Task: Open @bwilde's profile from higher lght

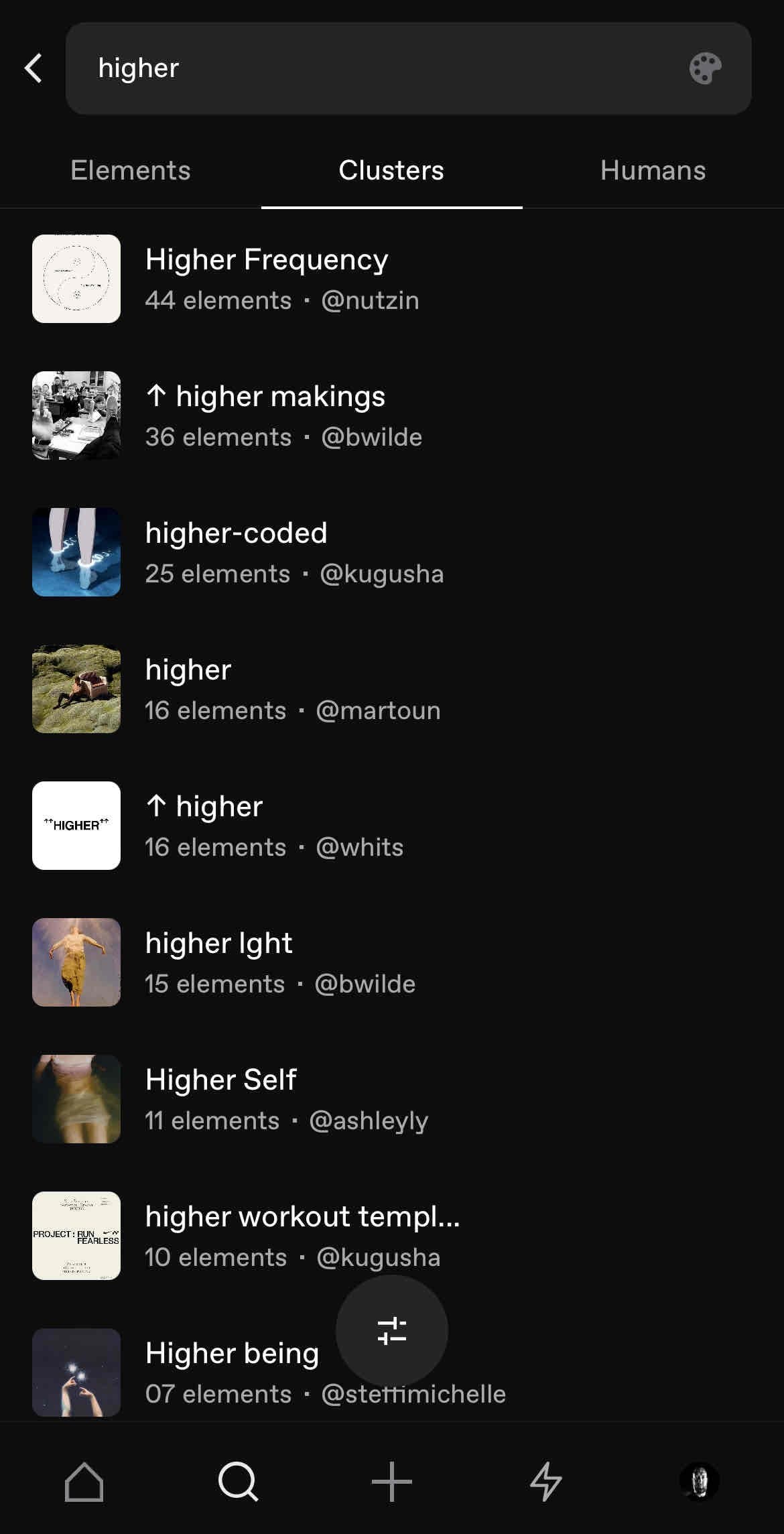Action: tap(365, 984)
